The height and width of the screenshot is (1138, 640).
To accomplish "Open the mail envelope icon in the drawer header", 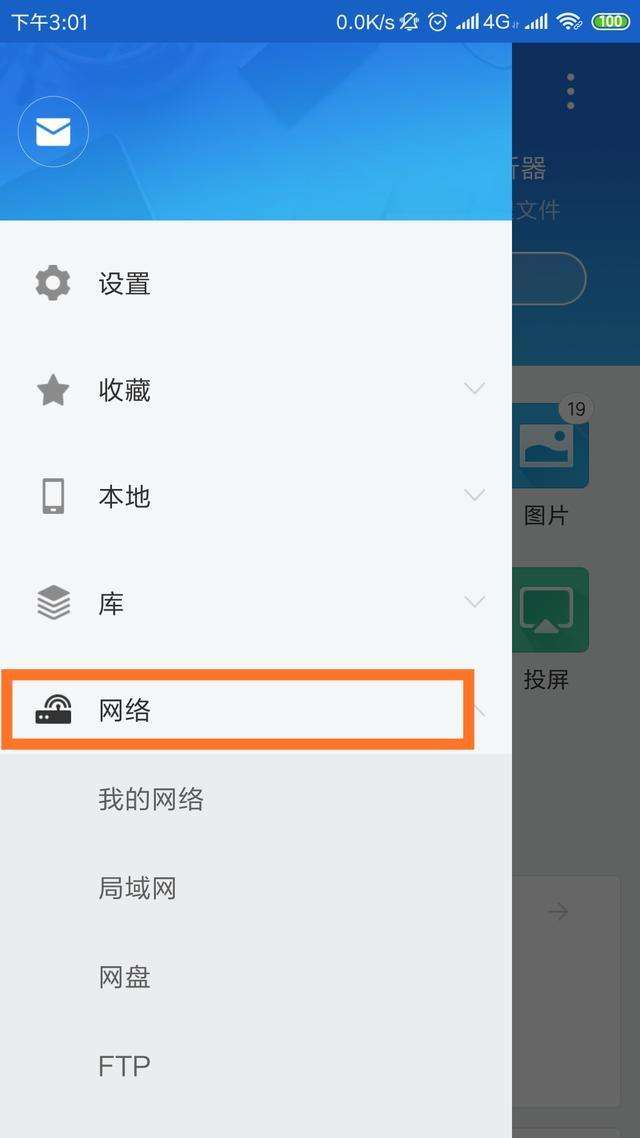I will (x=53, y=131).
